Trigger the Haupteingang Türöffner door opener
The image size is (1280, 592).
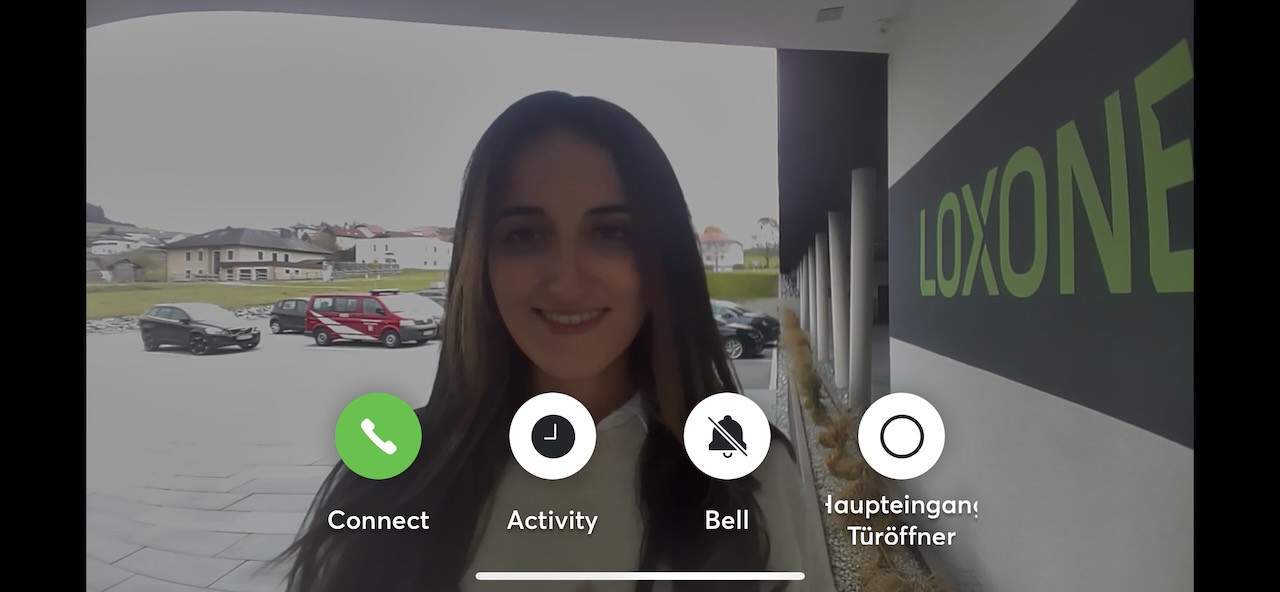[x=901, y=437]
